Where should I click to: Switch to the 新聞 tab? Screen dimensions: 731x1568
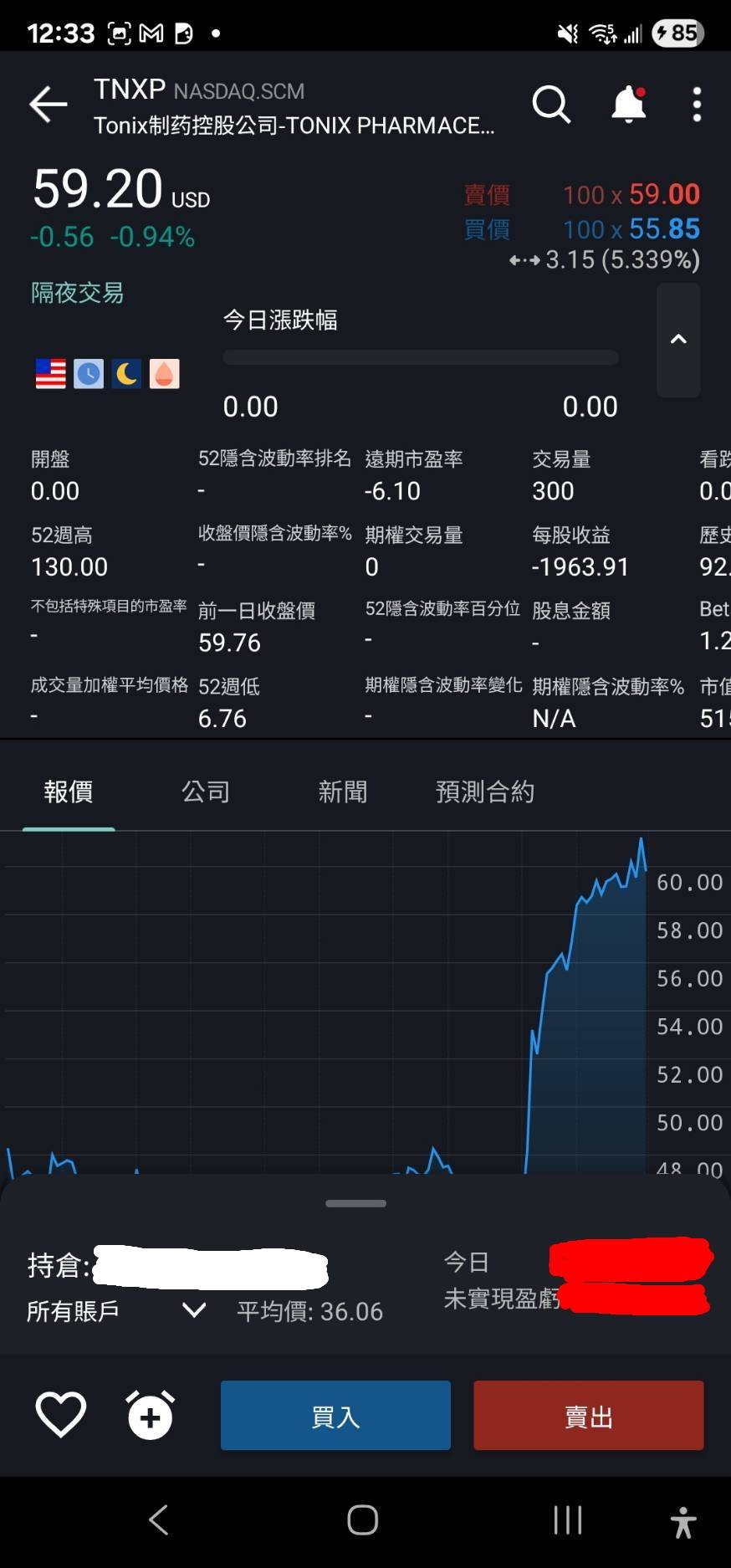coord(343,792)
